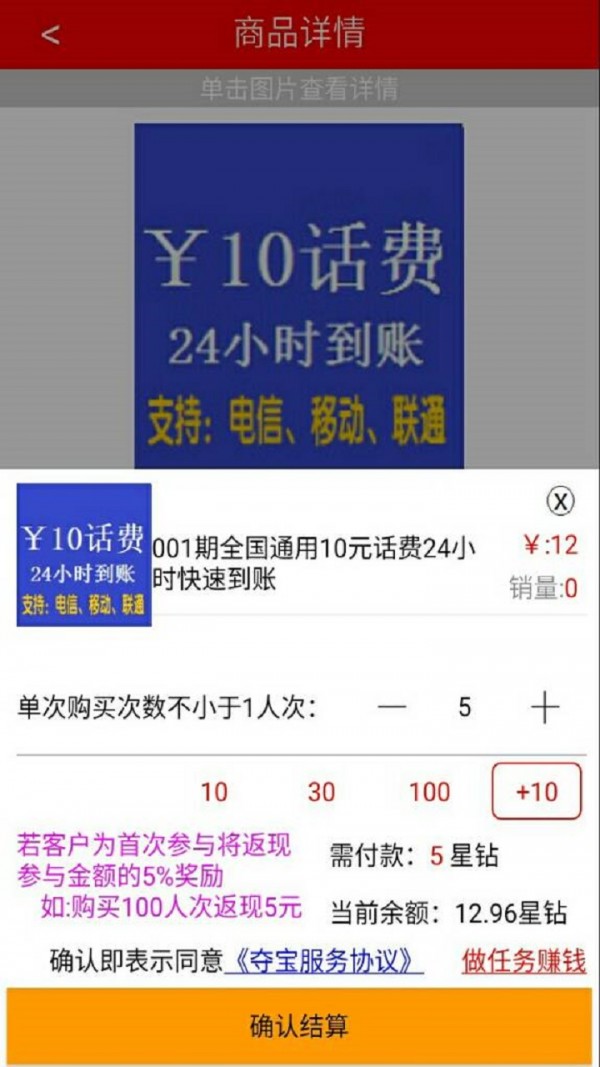Decrease purchase count with the minus button

point(392,708)
